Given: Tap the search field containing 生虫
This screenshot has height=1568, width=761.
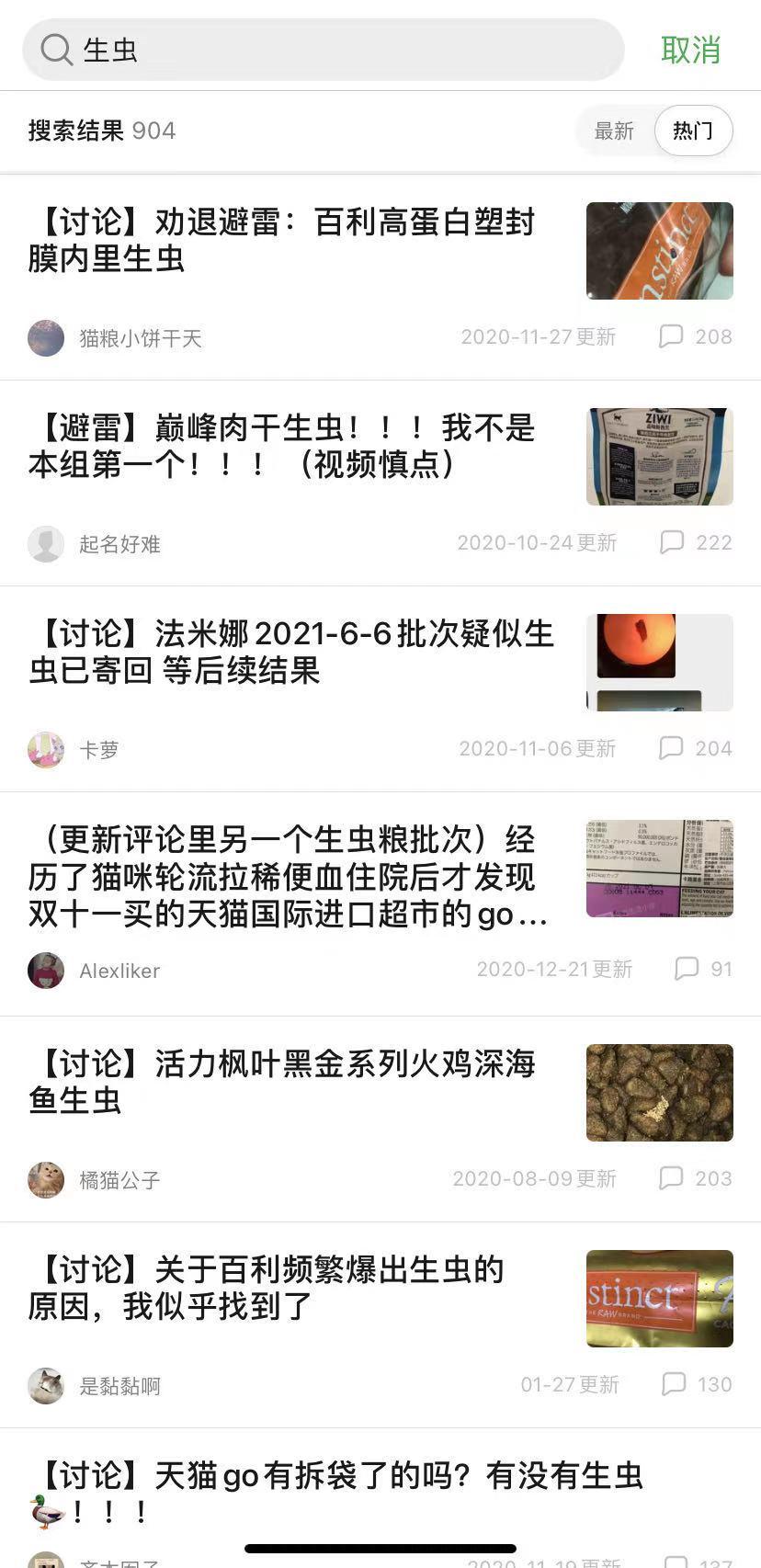Looking at the screenshot, I should point(322,50).
